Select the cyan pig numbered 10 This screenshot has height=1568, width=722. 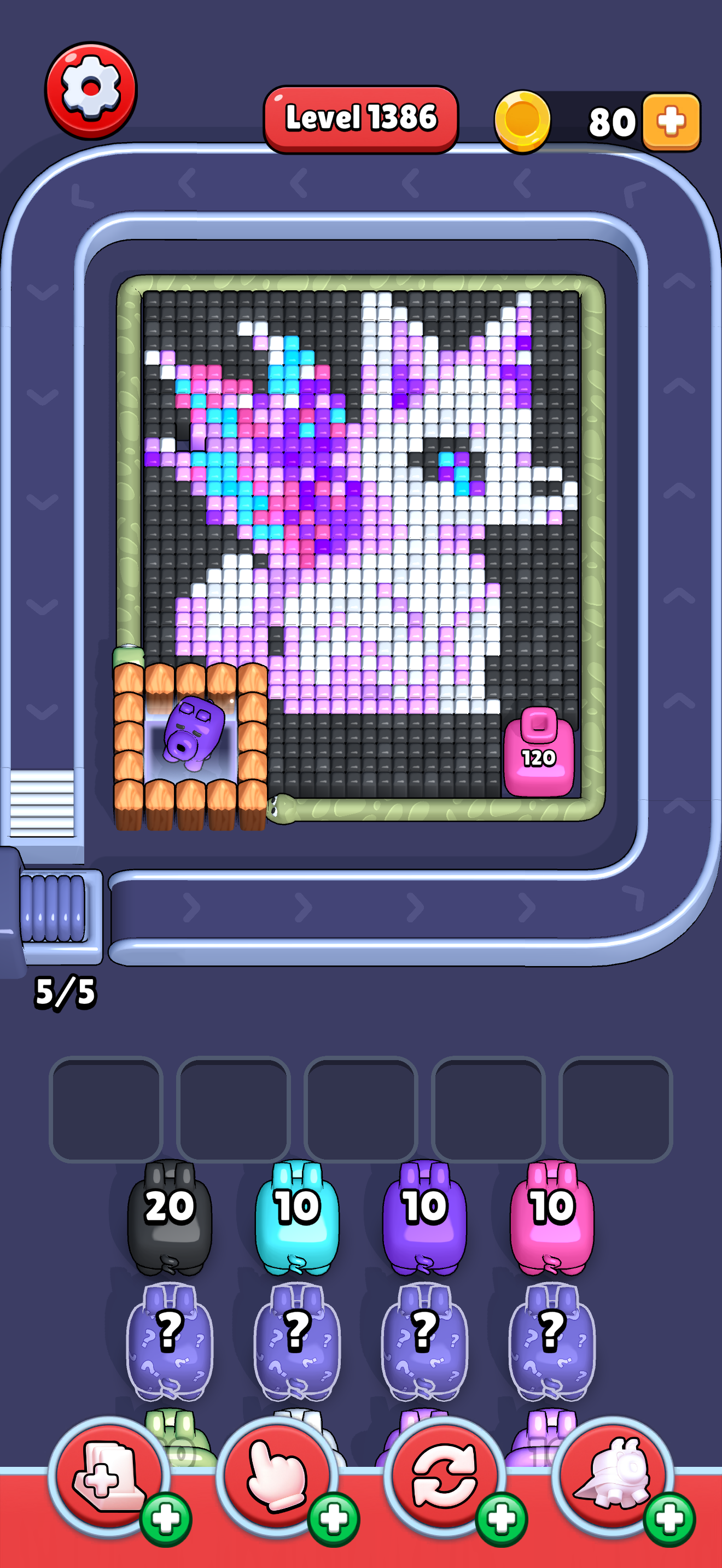297,1218
